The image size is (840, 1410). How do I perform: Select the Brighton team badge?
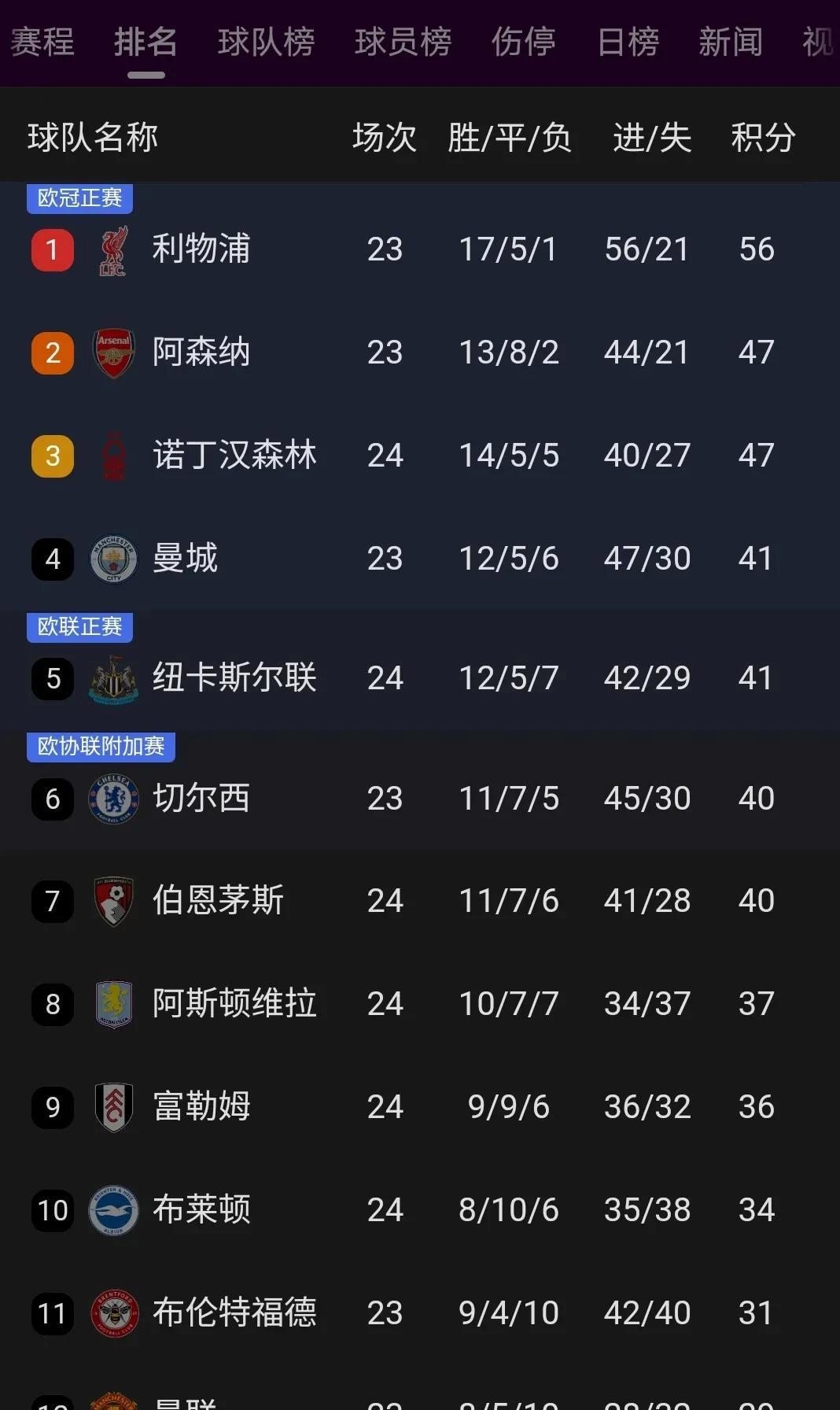point(112,1209)
